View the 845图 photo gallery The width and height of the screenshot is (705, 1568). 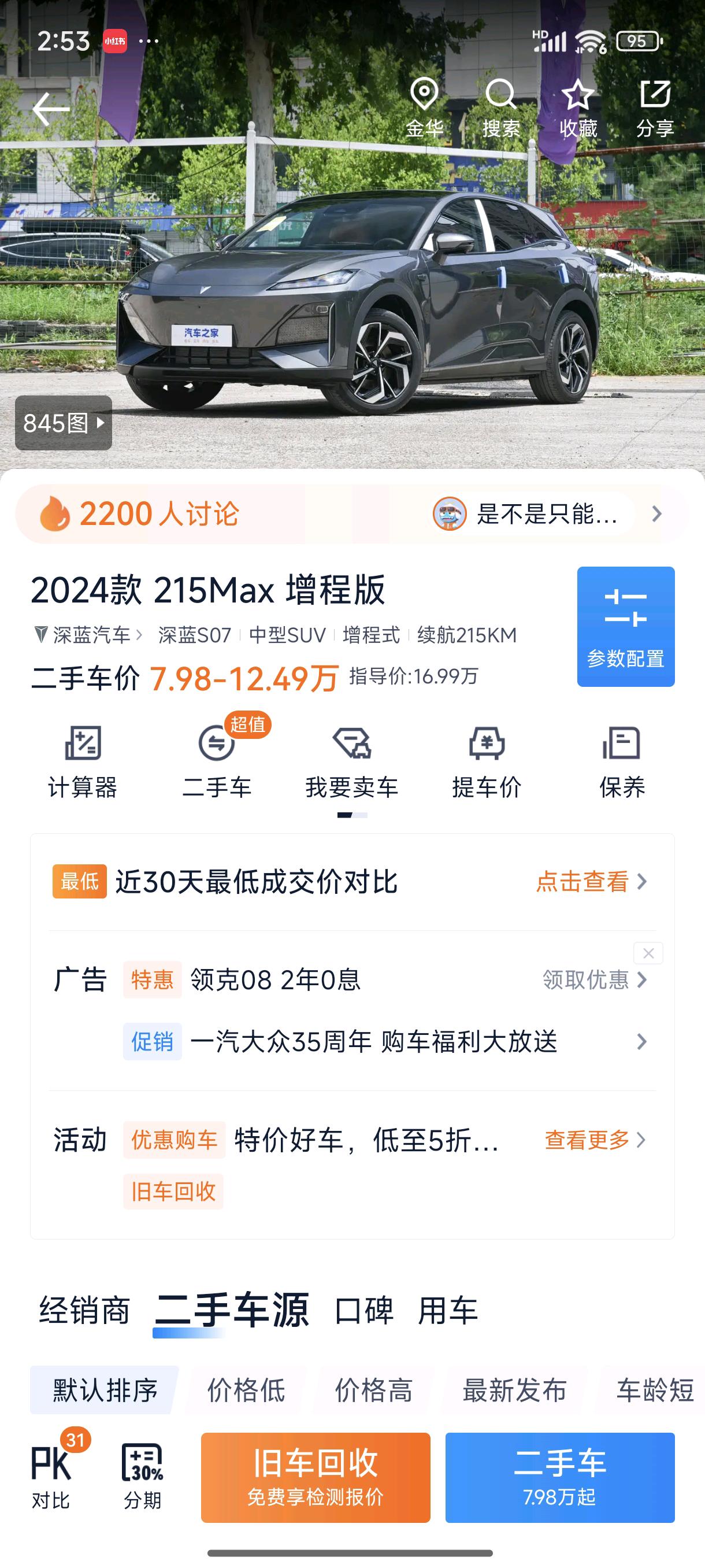point(63,423)
